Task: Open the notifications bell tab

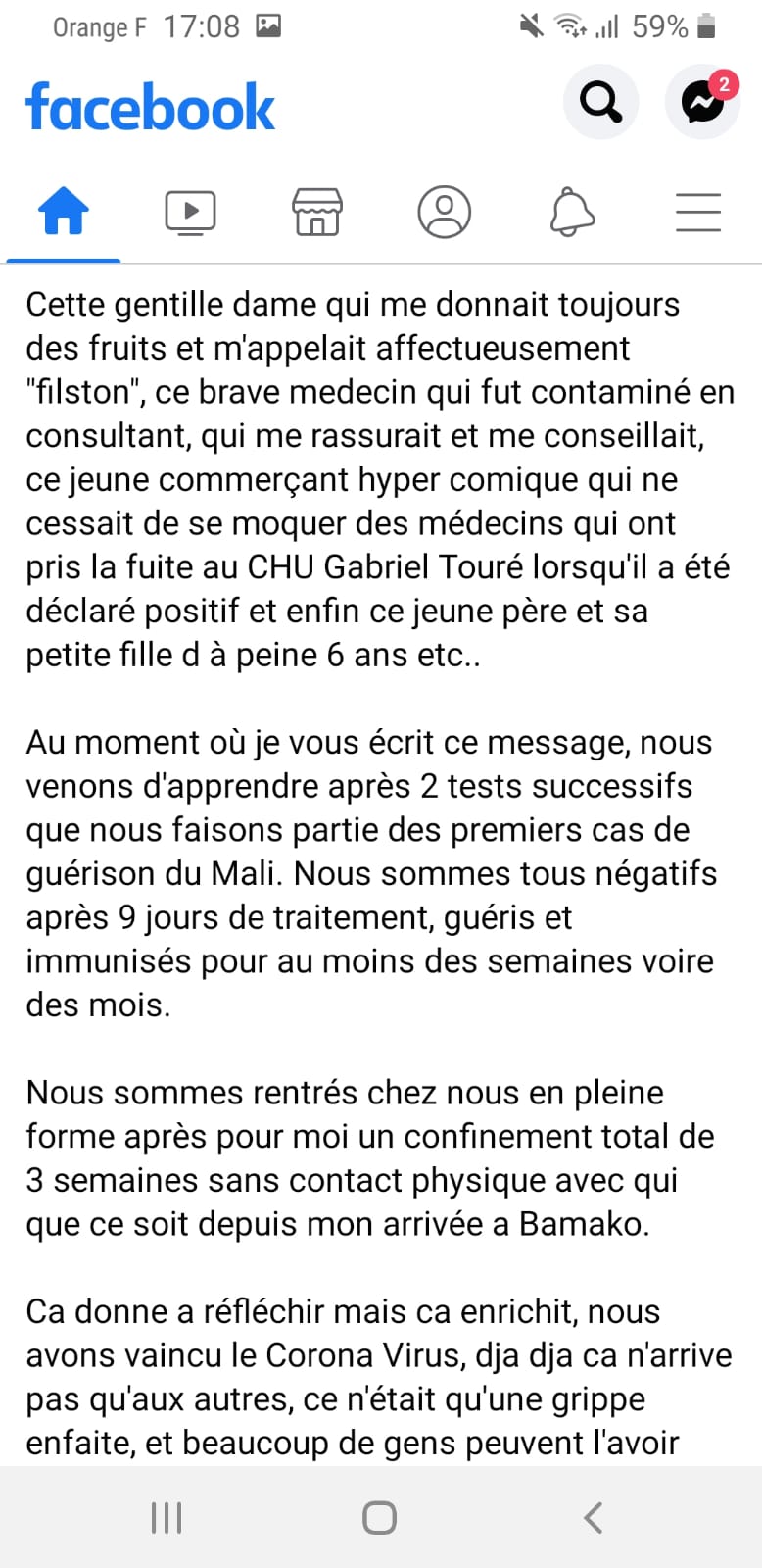Action: (x=572, y=212)
